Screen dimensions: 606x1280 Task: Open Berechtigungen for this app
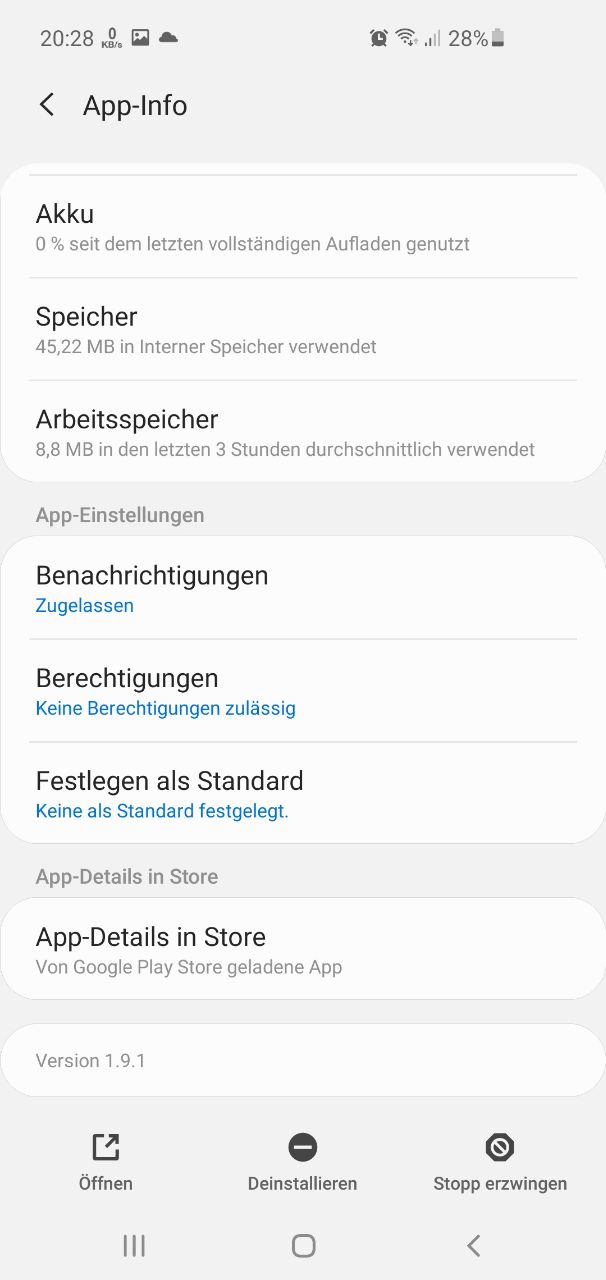pos(302,692)
